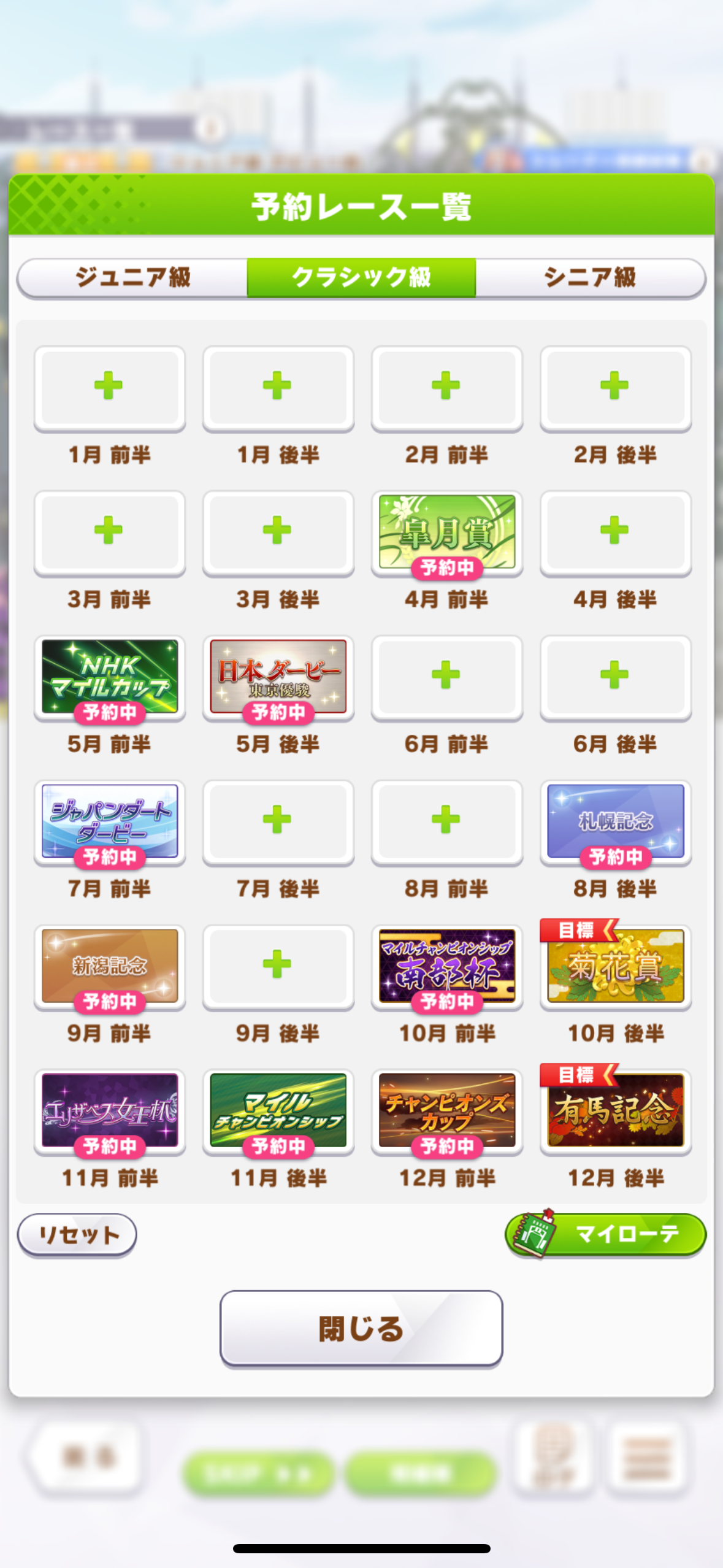Open the エリザベス女王杯 reserved race
Image resolution: width=723 pixels, height=1568 pixels.
(109, 1111)
